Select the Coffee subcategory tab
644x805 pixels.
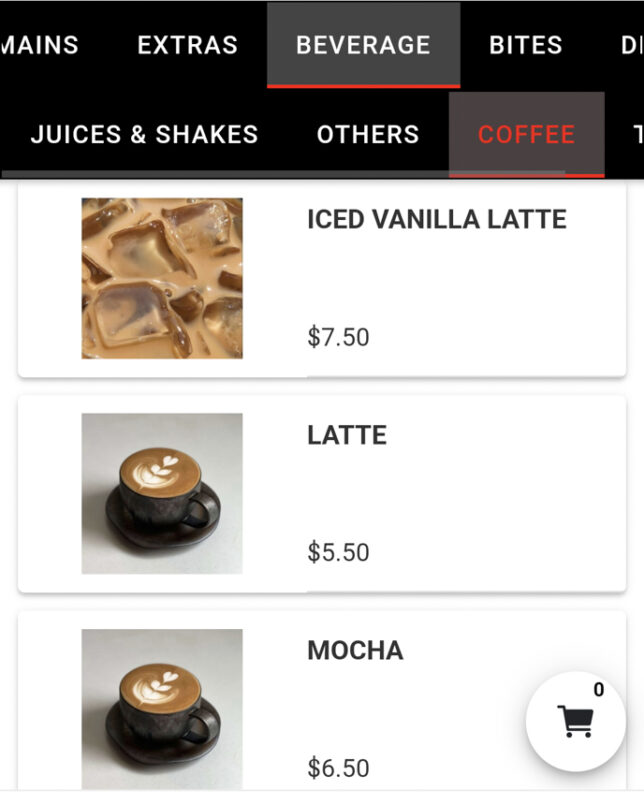tap(526, 135)
